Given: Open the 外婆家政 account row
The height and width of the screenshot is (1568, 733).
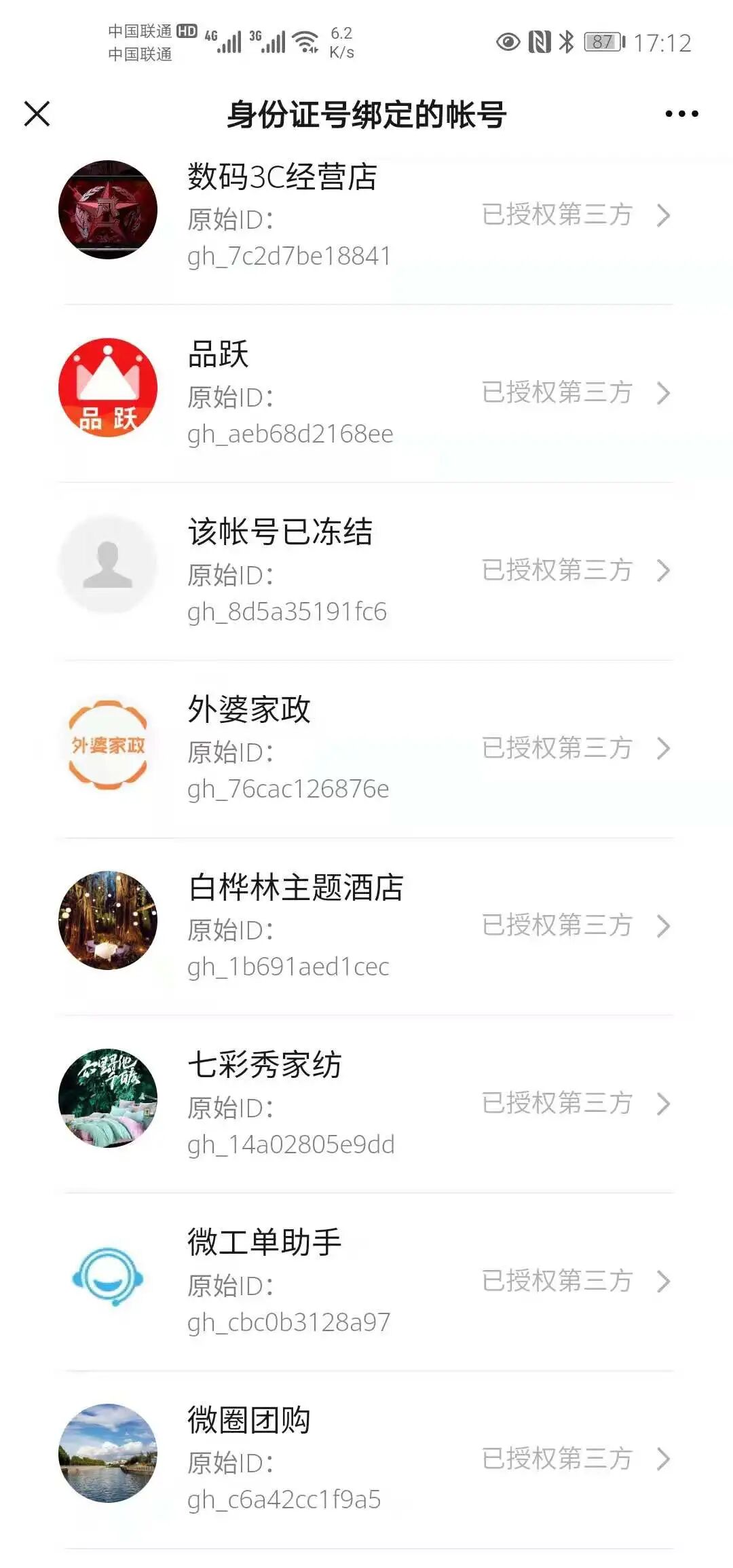Looking at the screenshot, I should pyautogui.click(x=366, y=749).
